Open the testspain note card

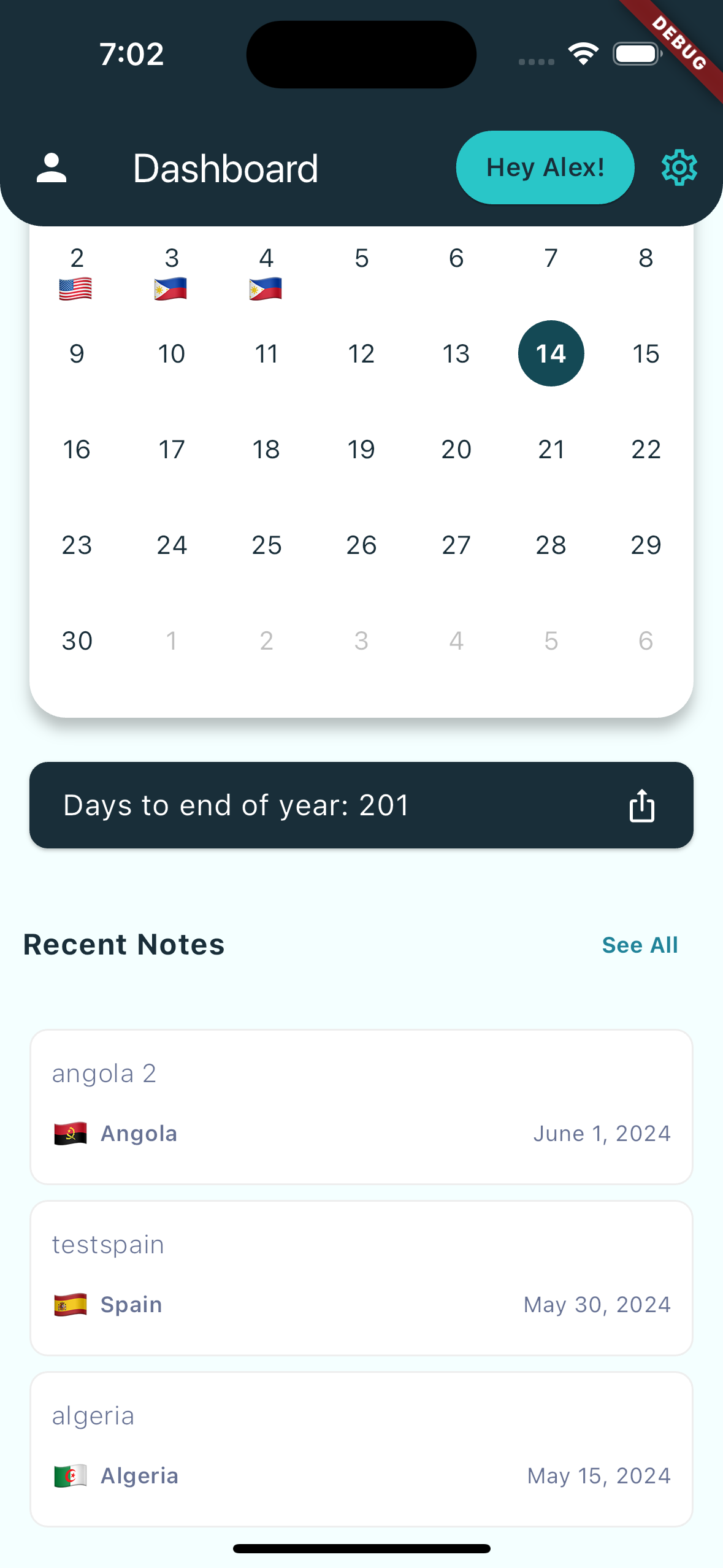coord(361,1277)
